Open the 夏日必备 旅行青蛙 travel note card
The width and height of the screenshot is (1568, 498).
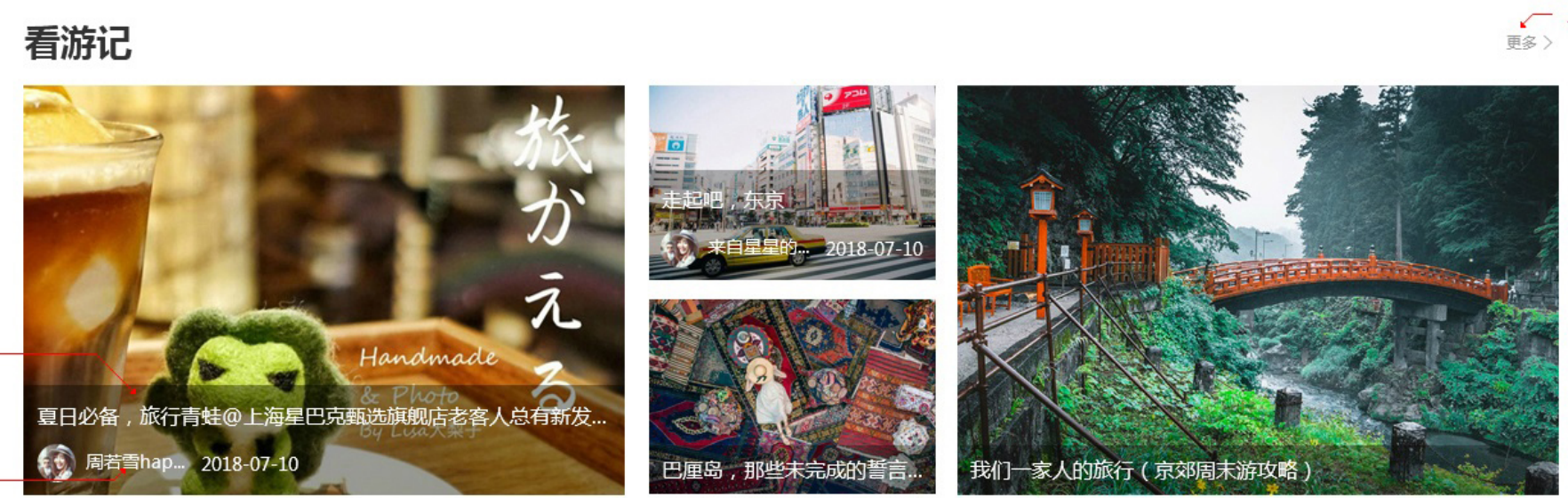coord(324,267)
